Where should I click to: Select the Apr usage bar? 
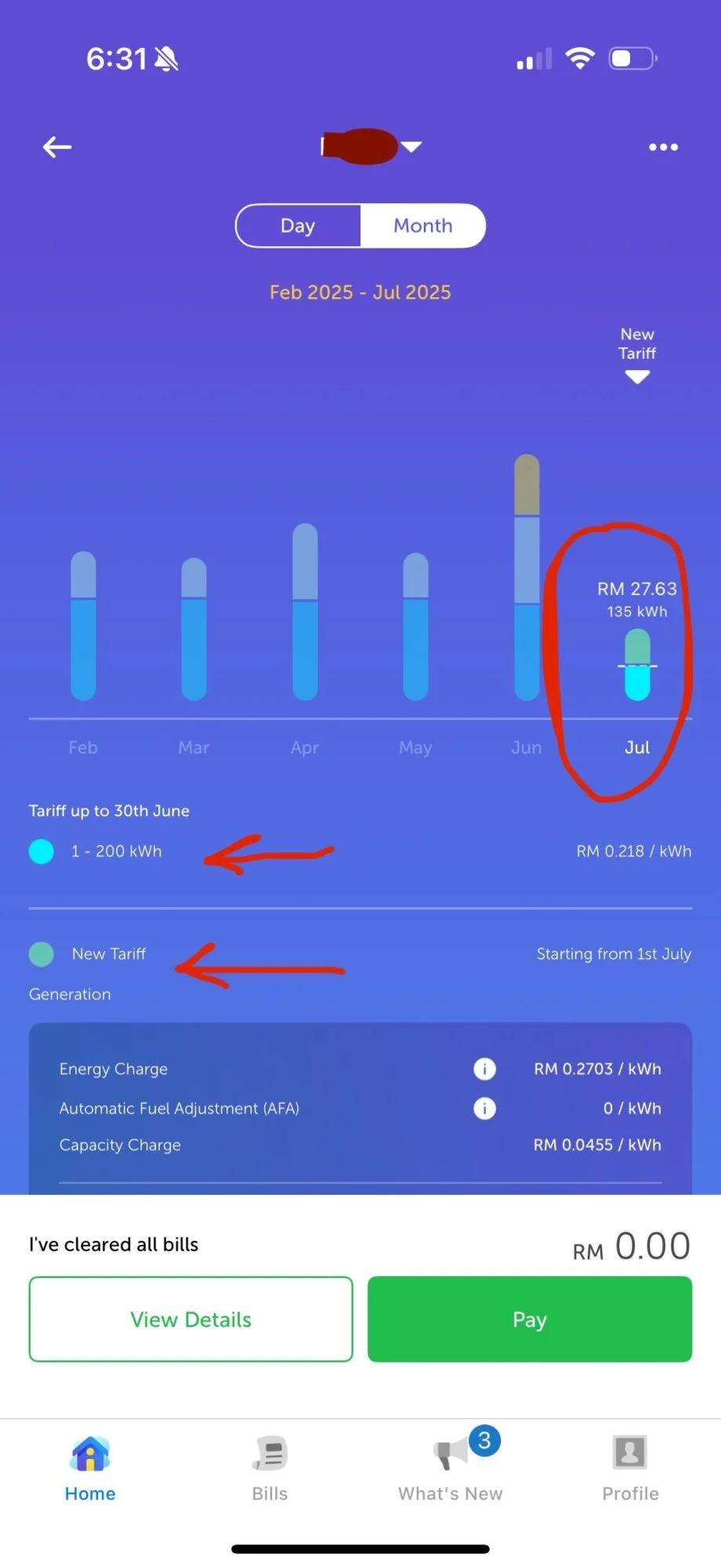tap(305, 612)
